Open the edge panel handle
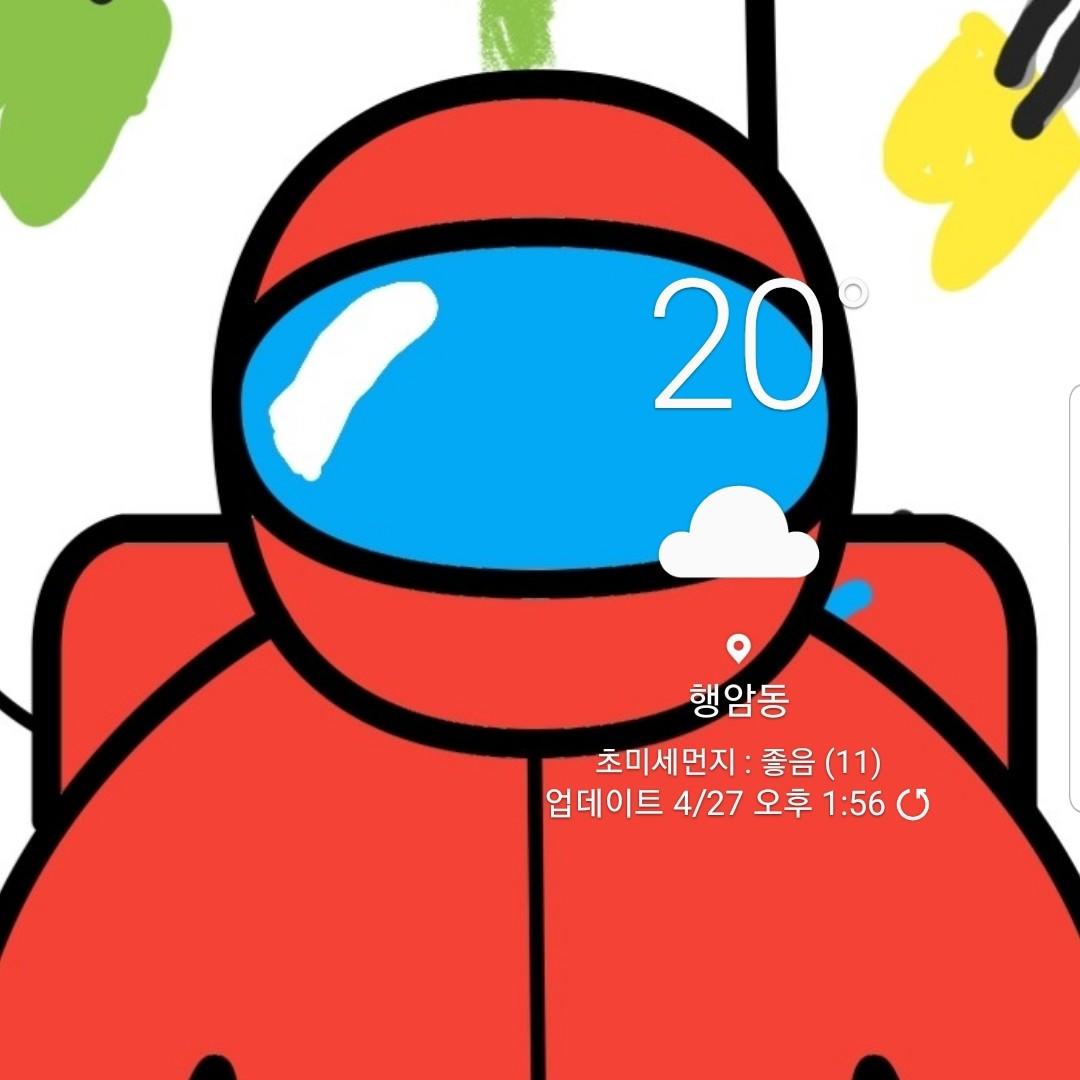1080x1080 pixels. pyautogui.click(x=1074, y=597)
